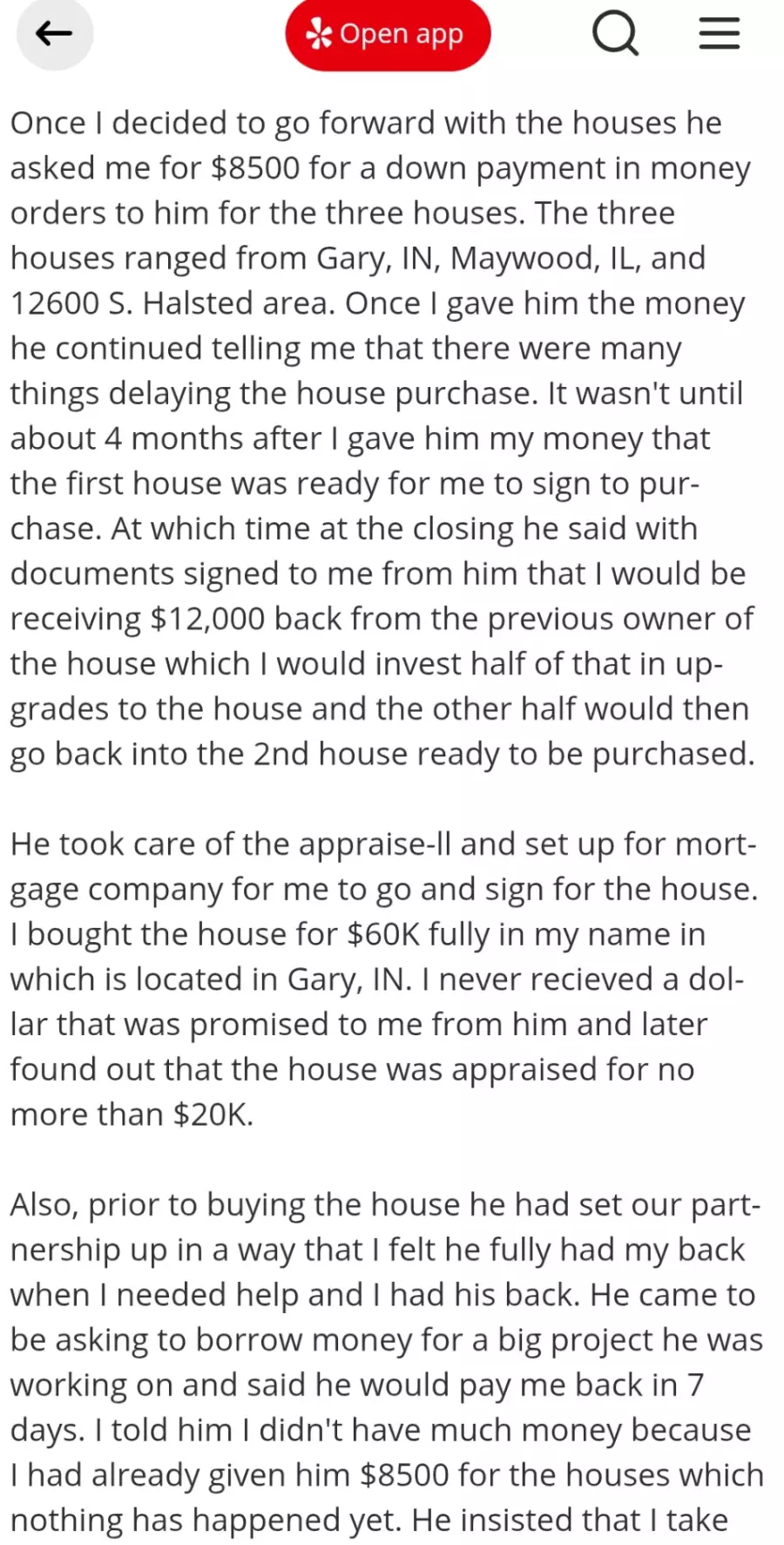This screenshot has height=1545, width=784.
Task: Go back using the arrow button
Action: 54,34
